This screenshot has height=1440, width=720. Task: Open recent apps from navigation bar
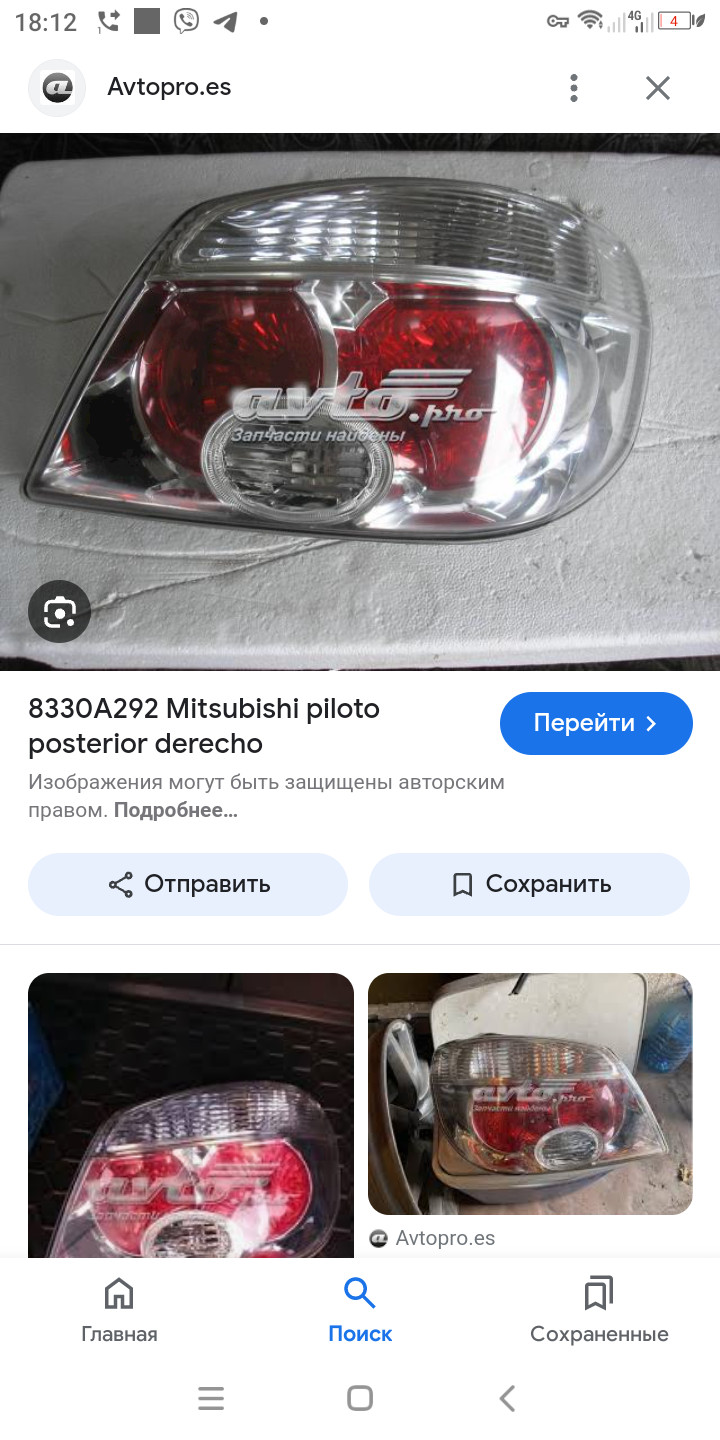pyautogui.click(x=211, y=1398)
